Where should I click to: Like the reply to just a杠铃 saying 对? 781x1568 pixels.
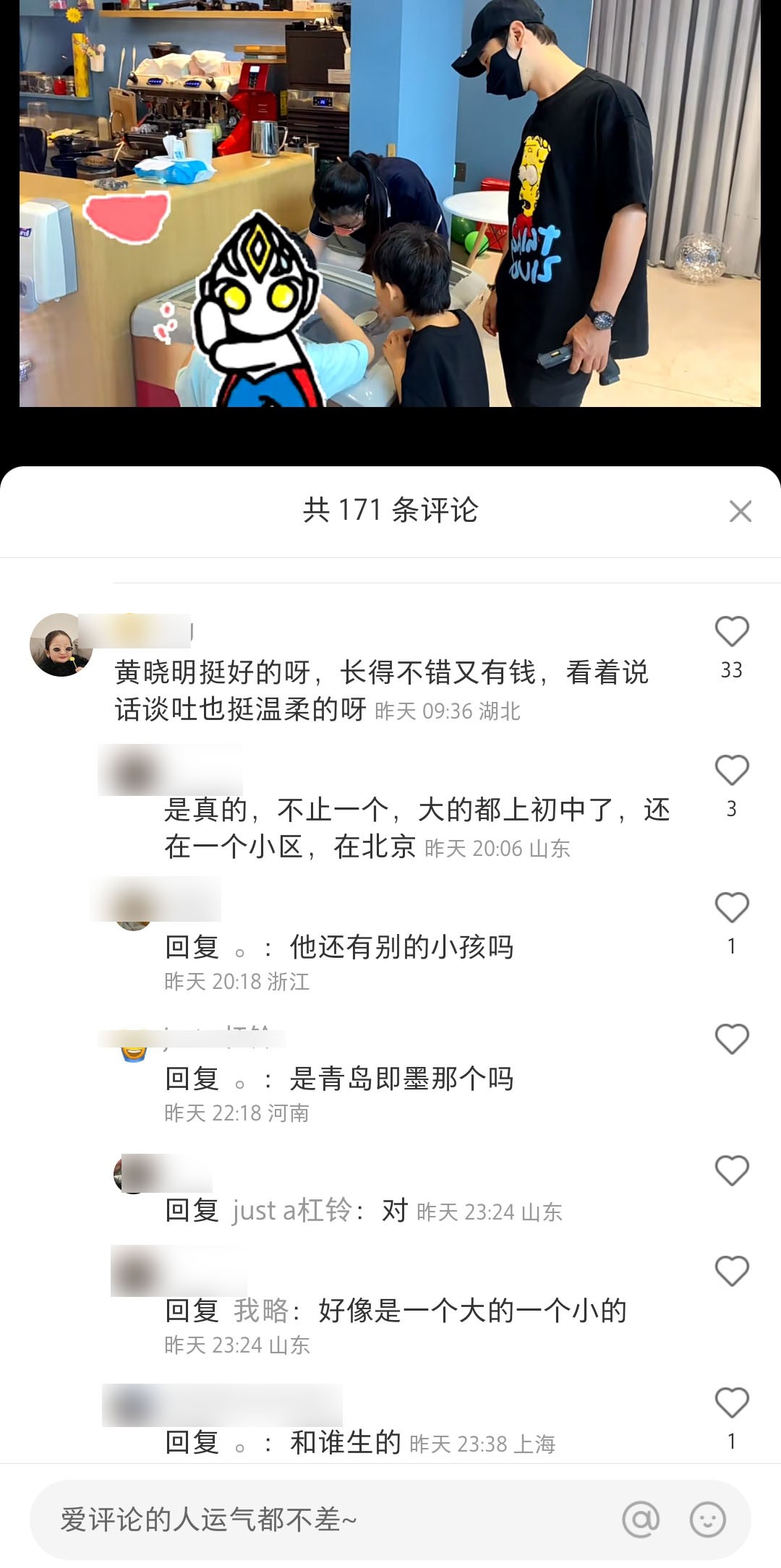(x=731, y=1171)
